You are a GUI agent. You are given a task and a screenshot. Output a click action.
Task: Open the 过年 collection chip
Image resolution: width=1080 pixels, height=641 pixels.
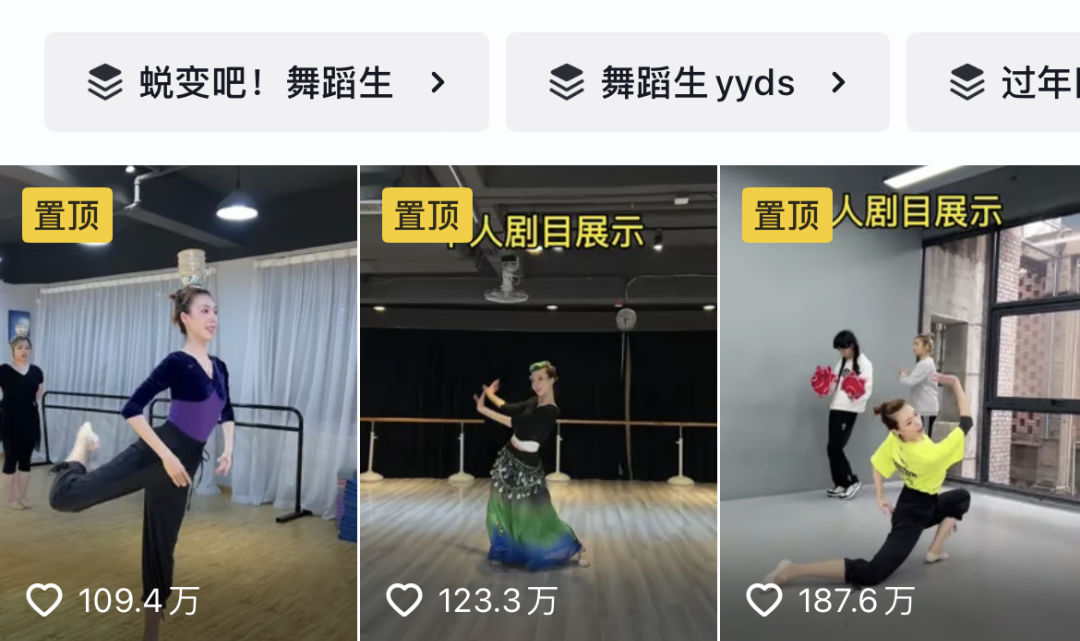[1000, 82]
